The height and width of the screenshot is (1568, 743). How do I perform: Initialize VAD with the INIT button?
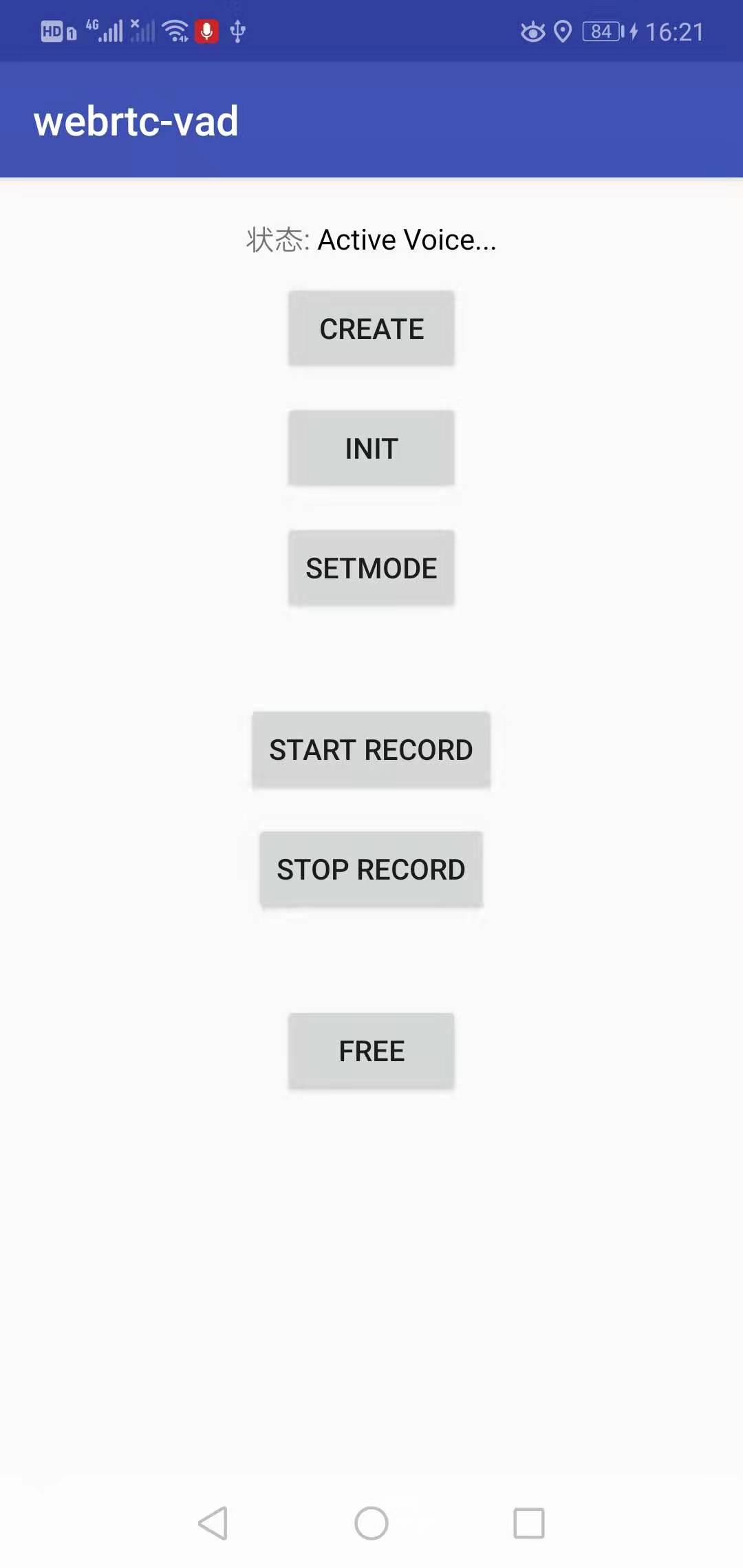[x=371, y=448]
